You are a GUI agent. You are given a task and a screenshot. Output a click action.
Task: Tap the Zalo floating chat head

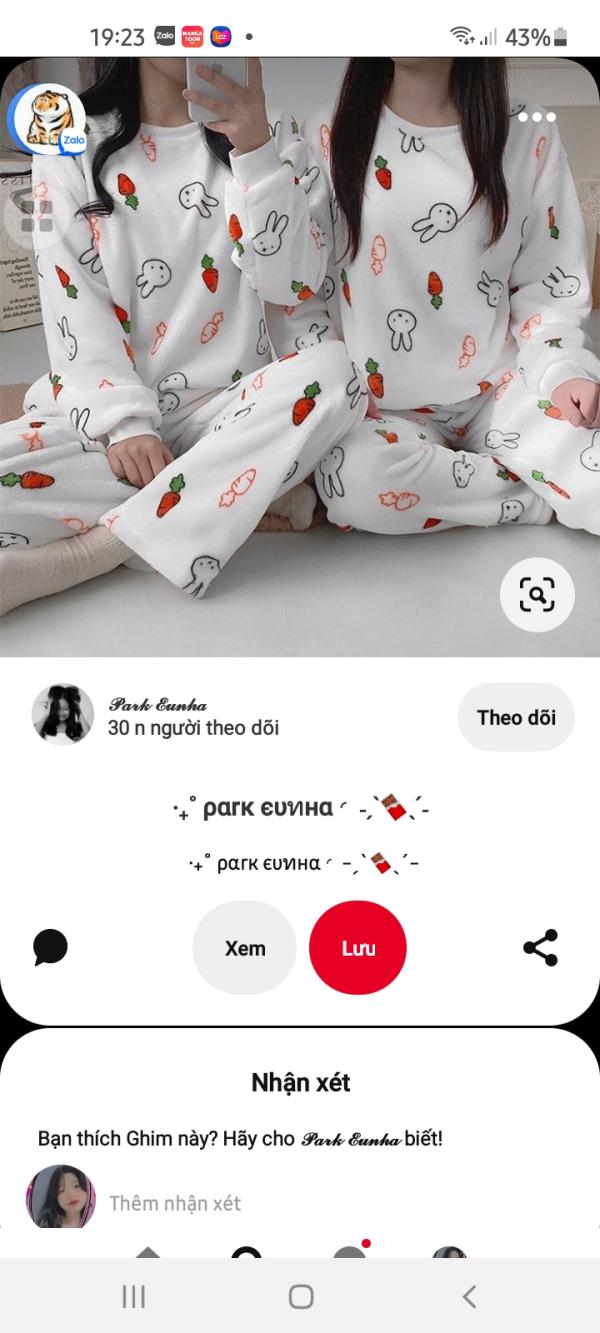click(x=48, y=119)
